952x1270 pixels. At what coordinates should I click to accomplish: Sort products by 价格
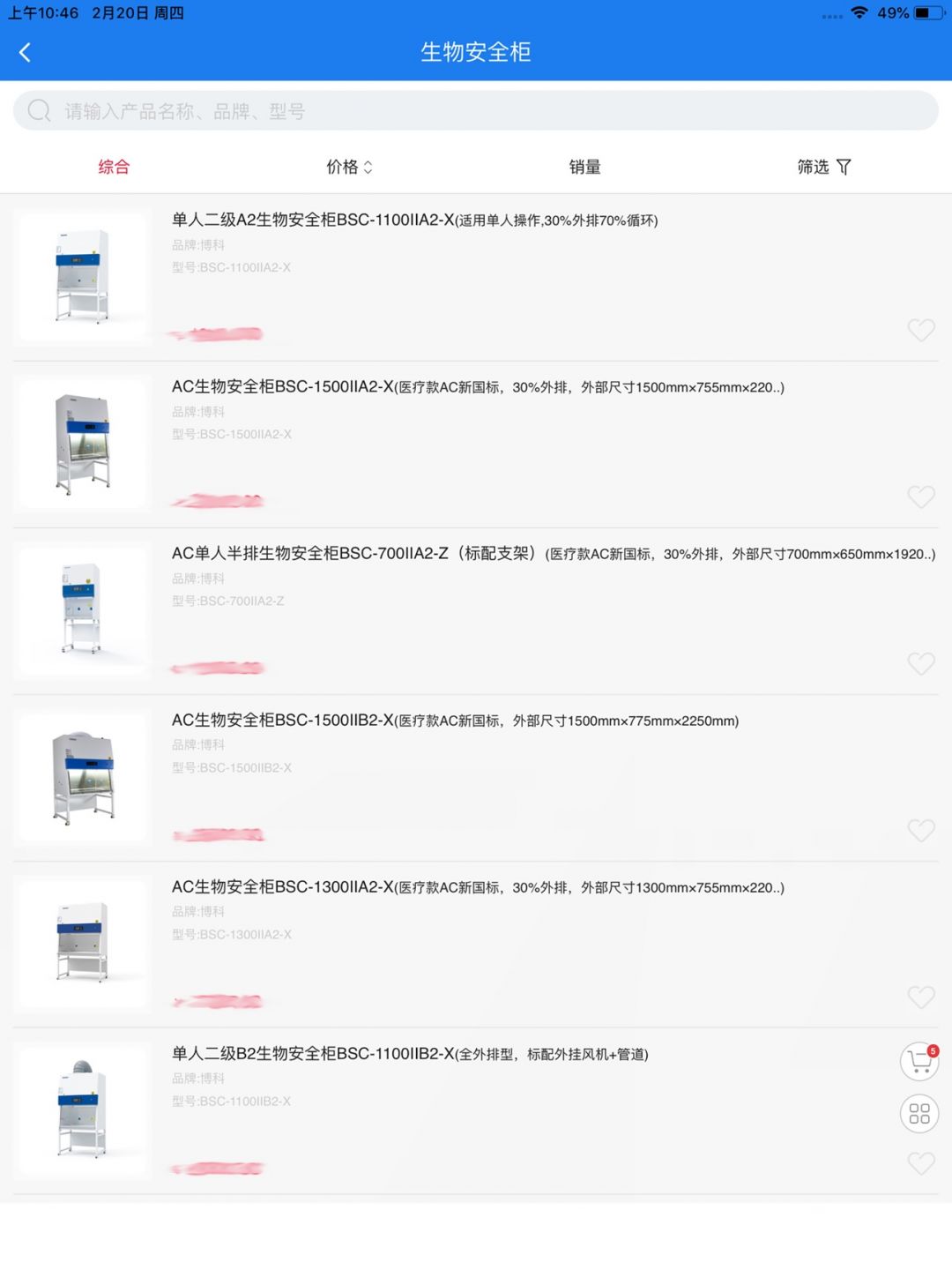click(349, 167)
